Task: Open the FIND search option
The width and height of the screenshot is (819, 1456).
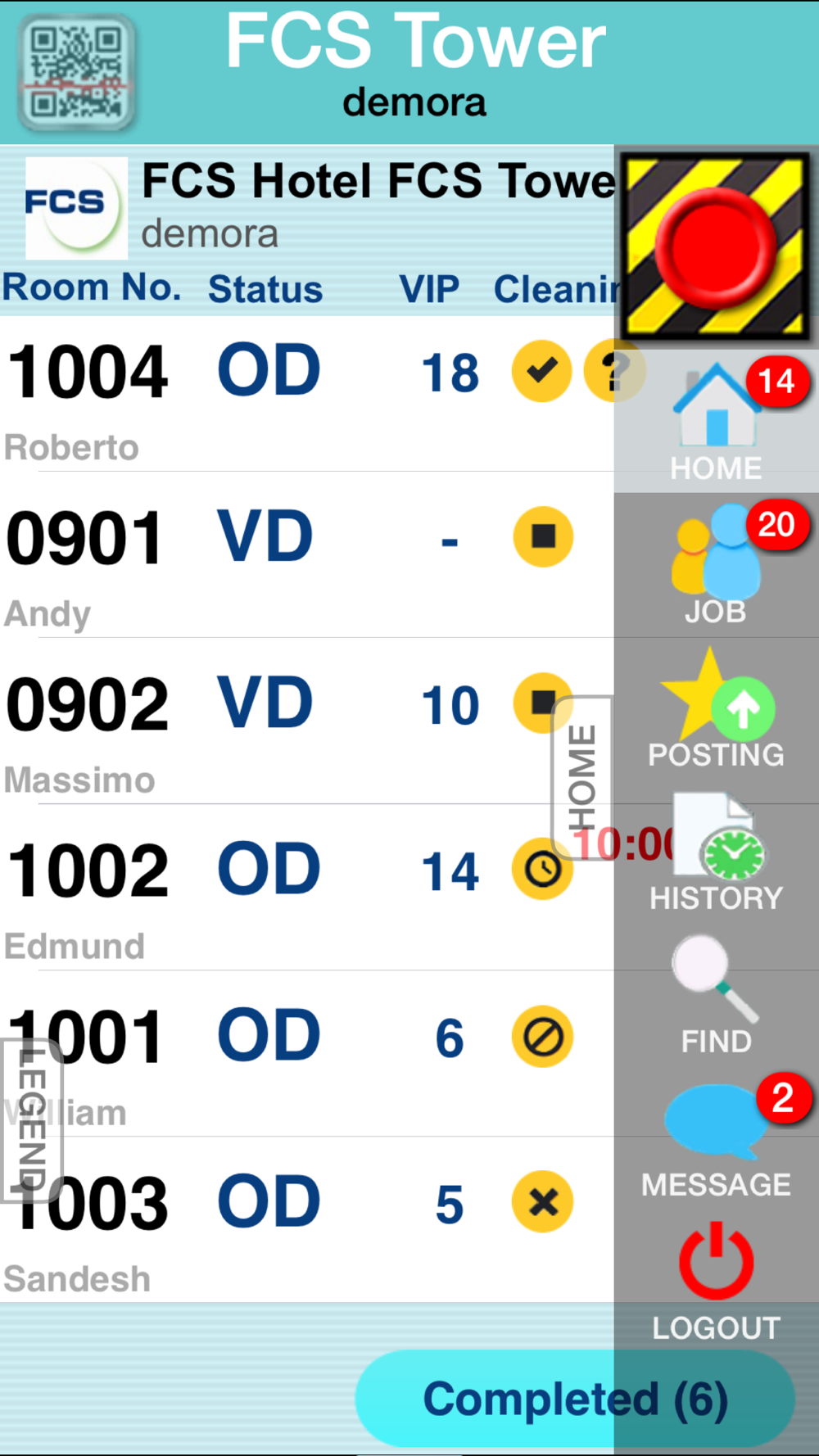Action: 716,996
